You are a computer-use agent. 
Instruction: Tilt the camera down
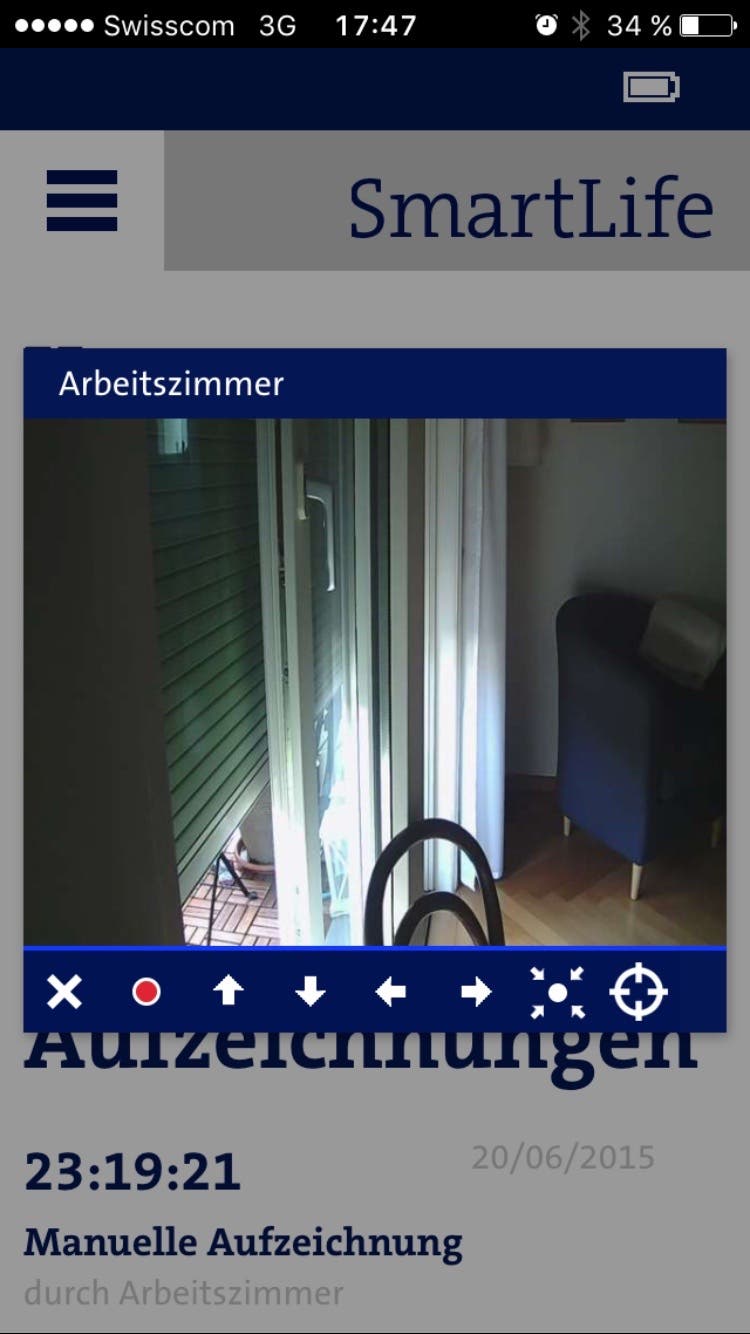(311, 992)
